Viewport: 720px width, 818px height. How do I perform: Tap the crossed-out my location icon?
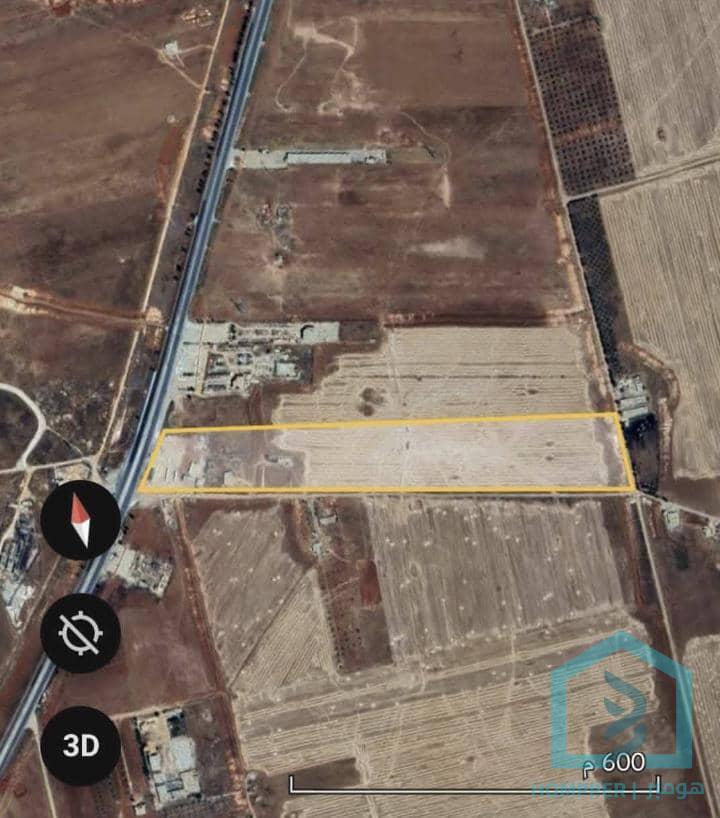point(80,633)
